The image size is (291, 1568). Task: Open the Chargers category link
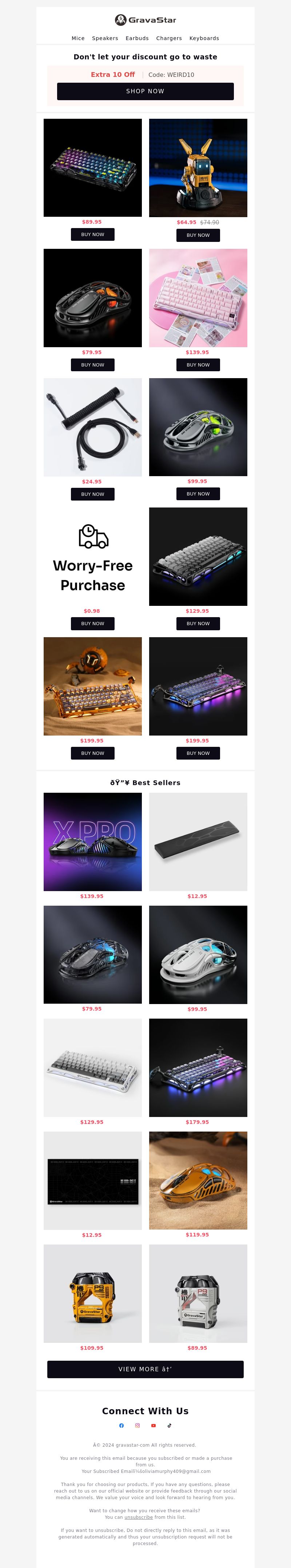click(169, 38)
